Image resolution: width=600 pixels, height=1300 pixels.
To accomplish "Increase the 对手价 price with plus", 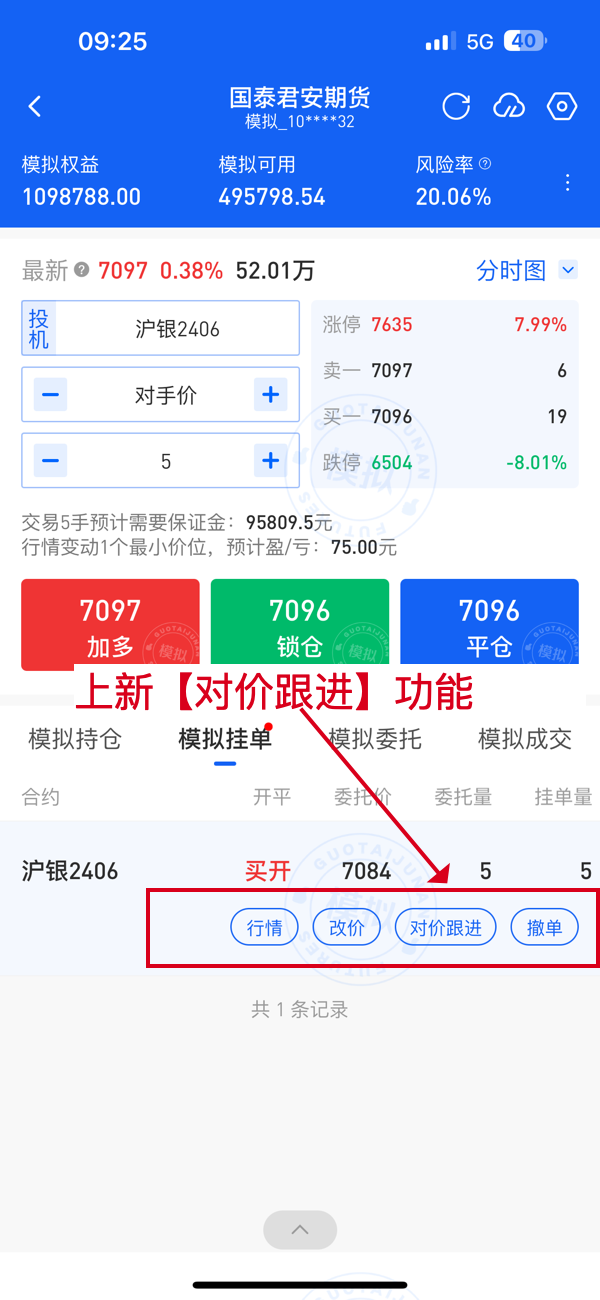I will point(270,395).
